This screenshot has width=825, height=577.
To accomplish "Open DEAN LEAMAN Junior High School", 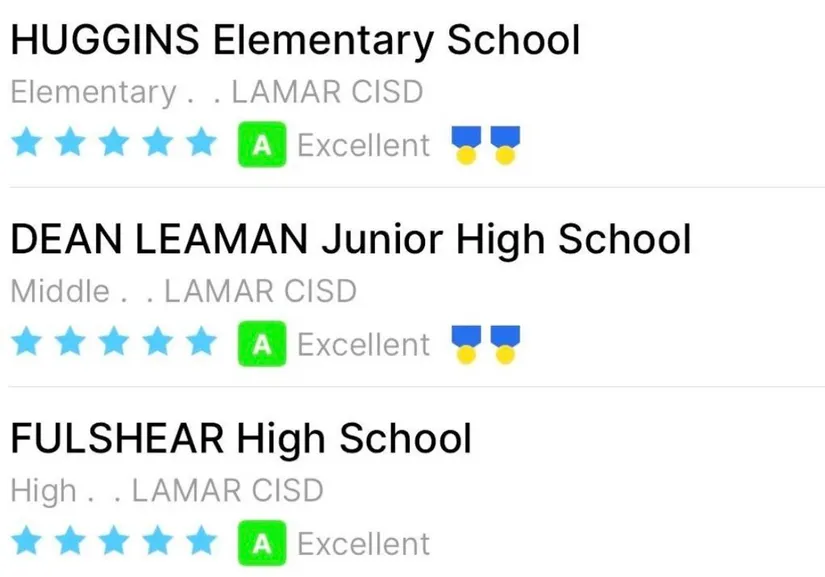I will point(350,240).
